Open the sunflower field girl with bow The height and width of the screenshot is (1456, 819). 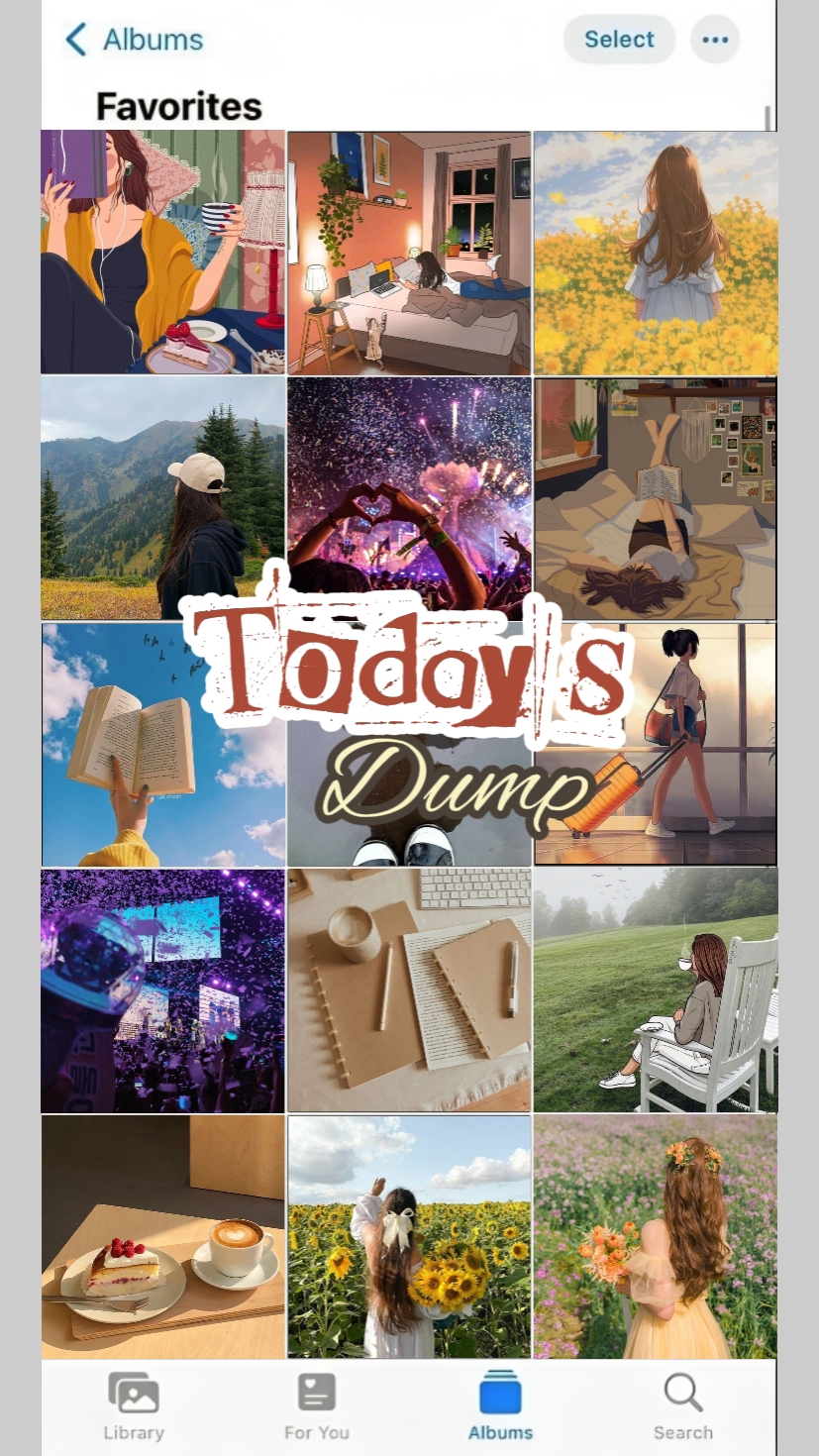[x=408, y=1236]
